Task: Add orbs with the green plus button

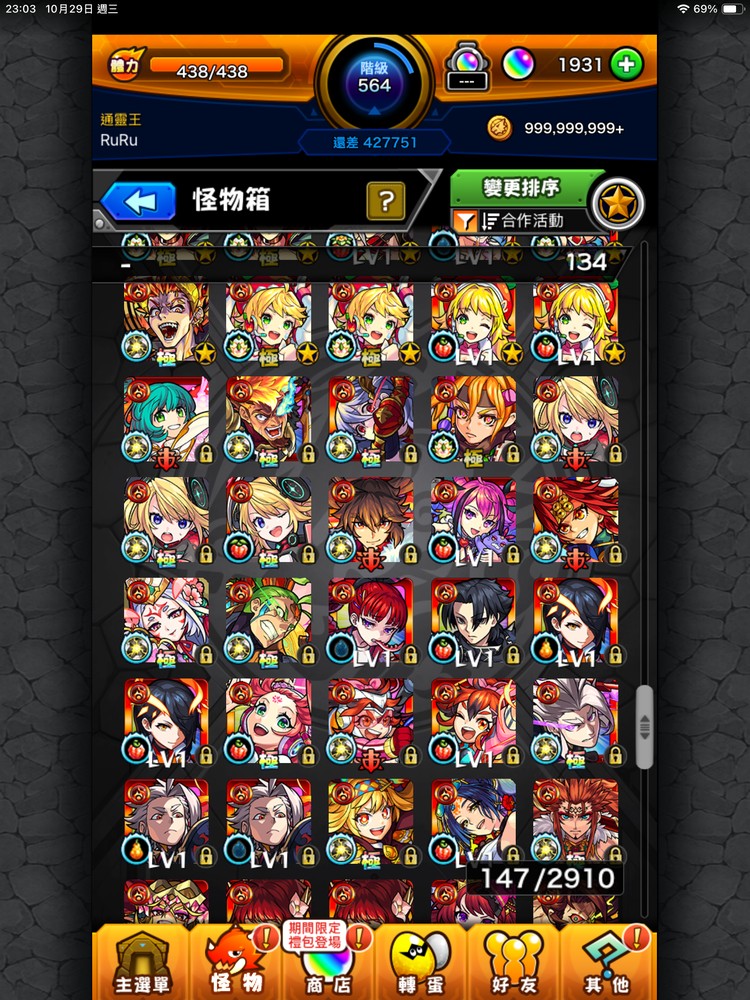Action: click(x=627, y=65)
